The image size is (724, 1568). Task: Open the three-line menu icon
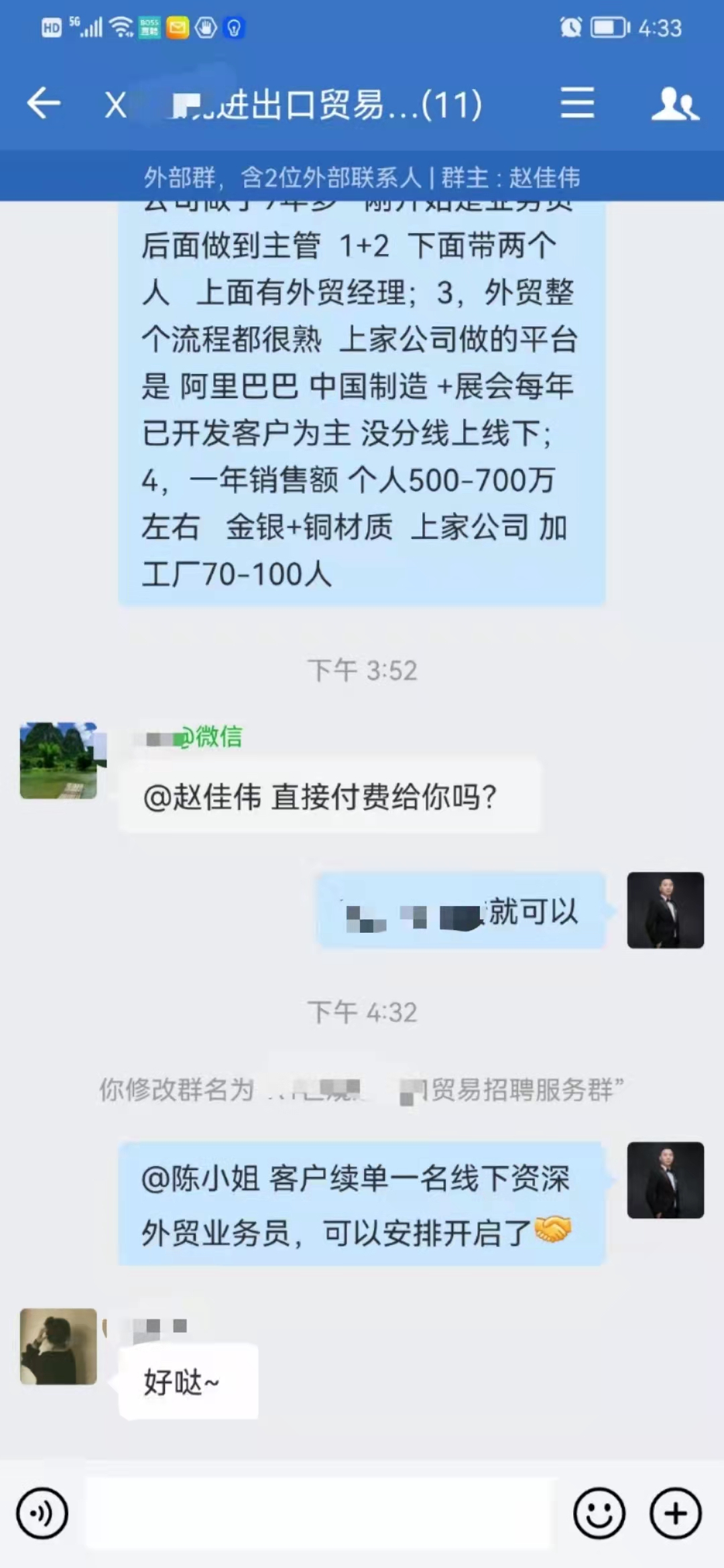577,103
